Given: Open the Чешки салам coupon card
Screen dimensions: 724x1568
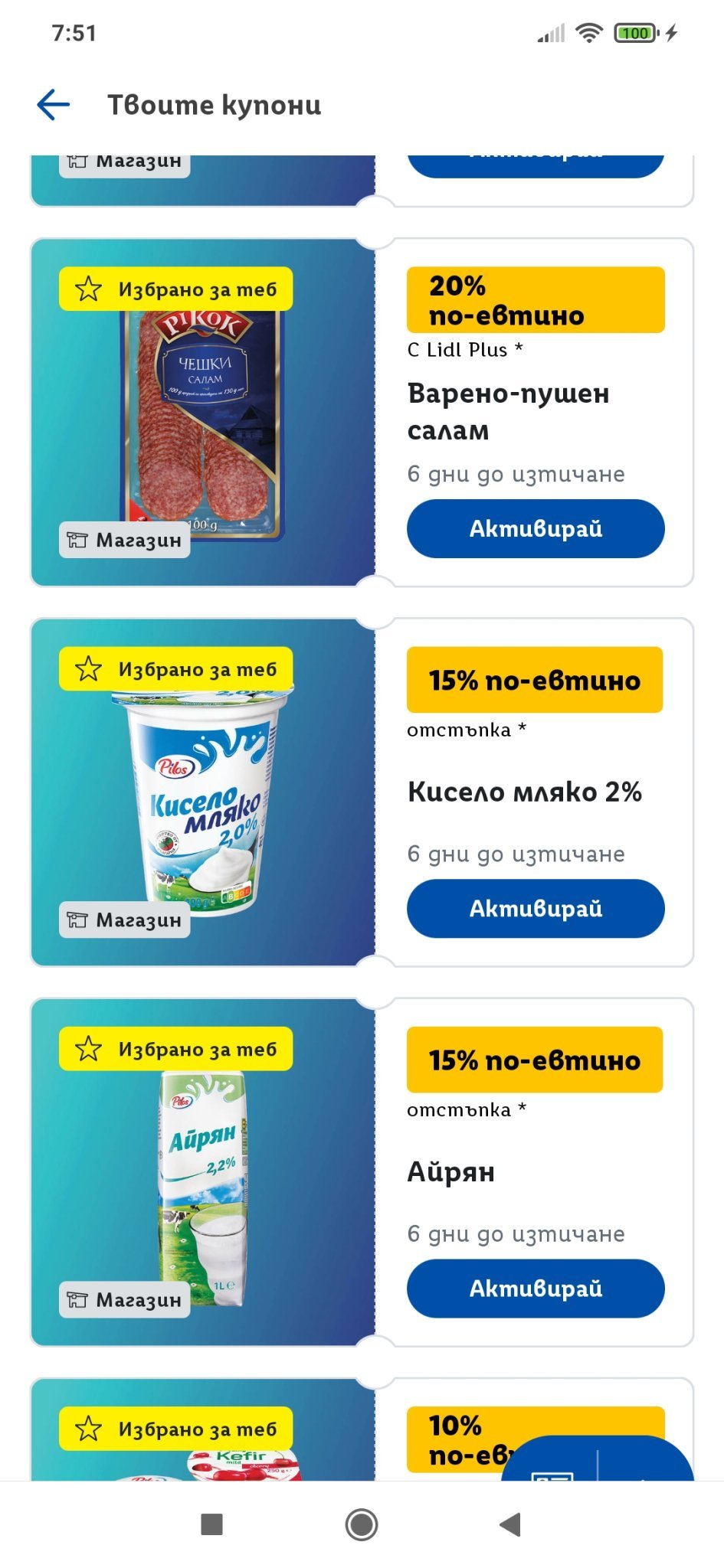Looking at the screenshot, I should (x=203, y=425).
